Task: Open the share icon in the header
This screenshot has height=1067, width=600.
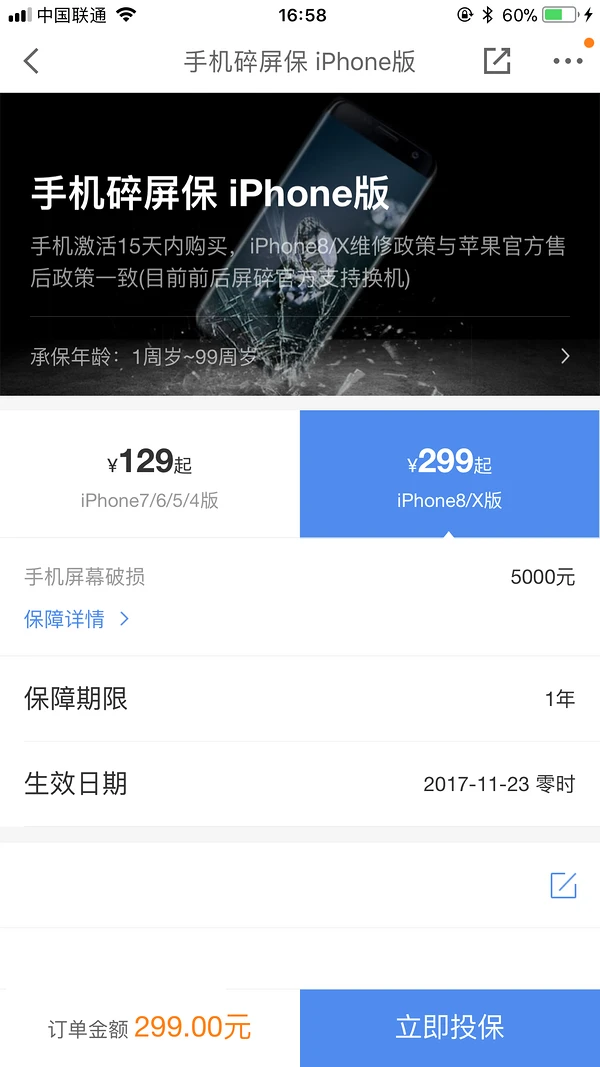Action: coord(497,61)
